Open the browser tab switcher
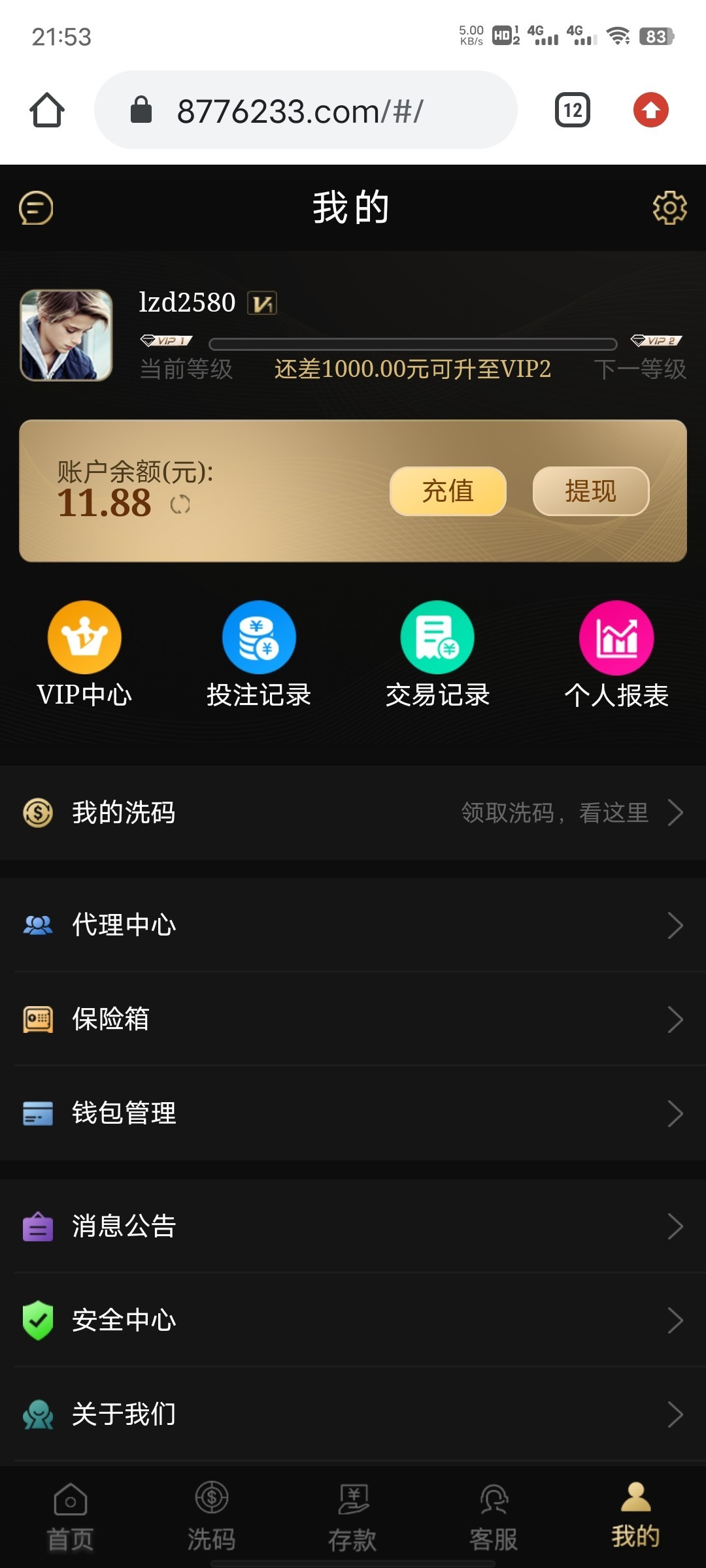 point(573,110)
